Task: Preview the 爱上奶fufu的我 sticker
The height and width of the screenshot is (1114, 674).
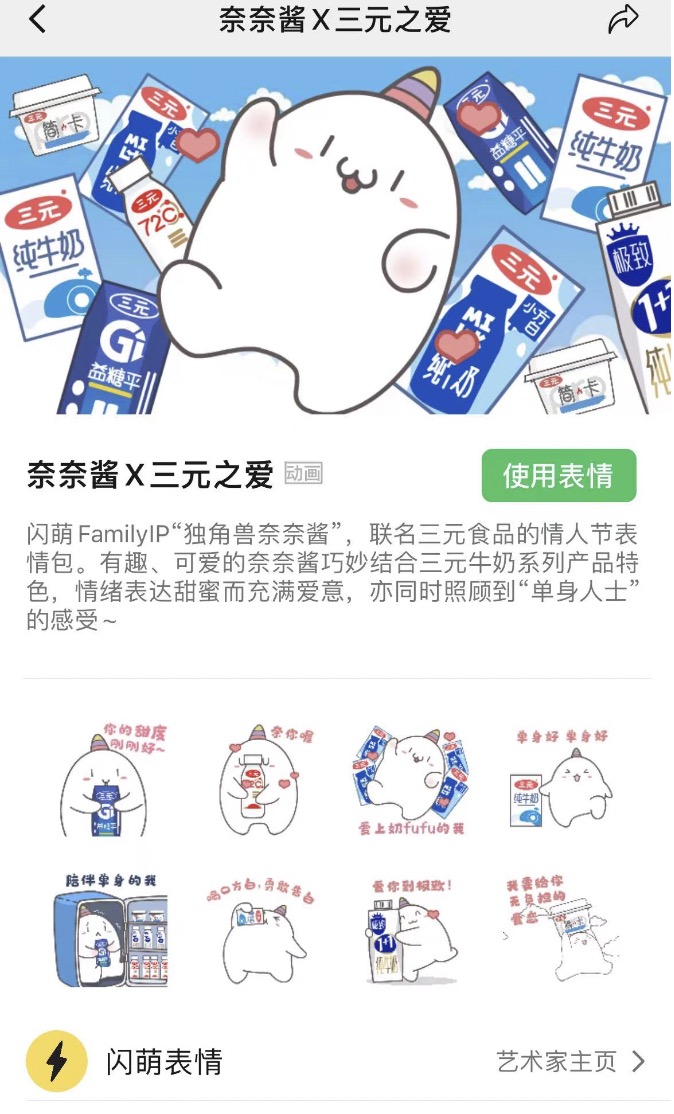Action: pyautogui.click(x=410, y=779)
